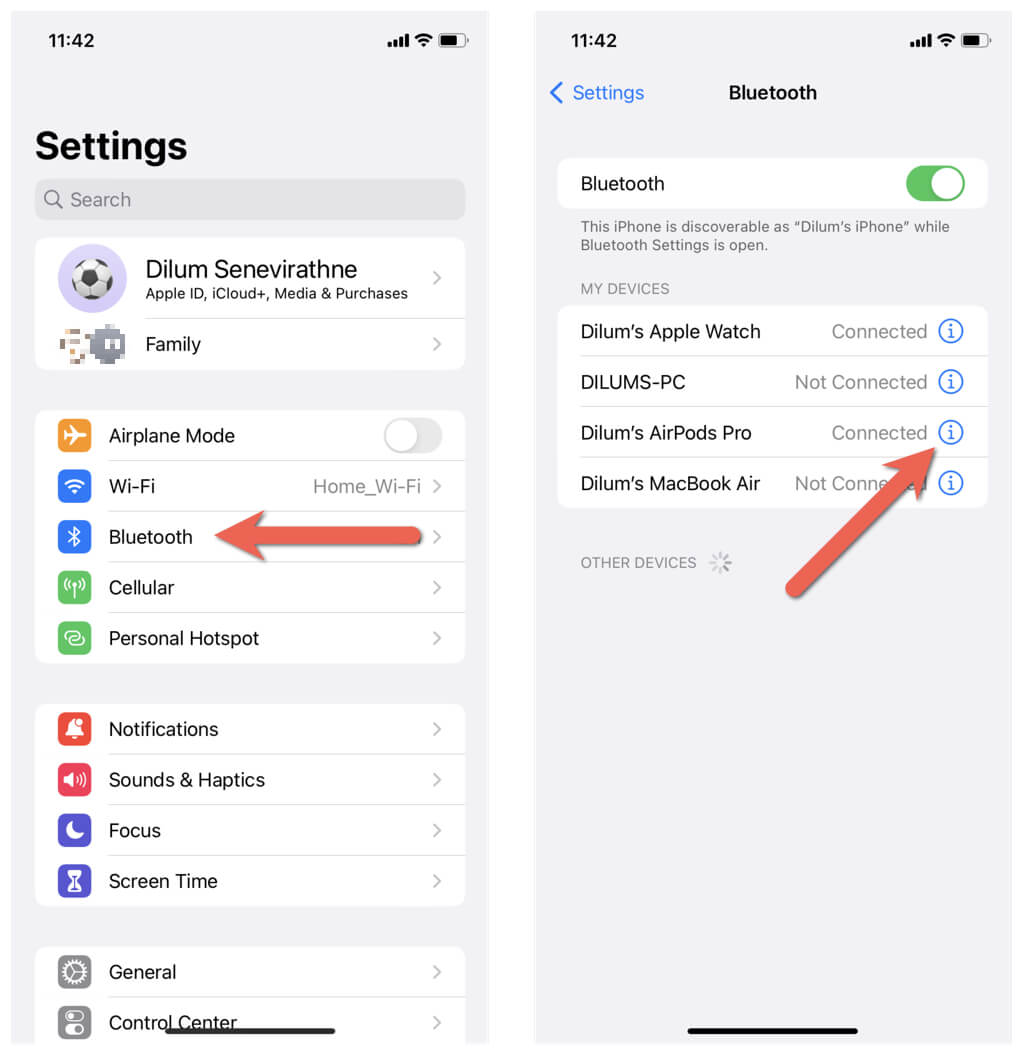Open info for Dilum's AirPods Pro
Screen dimensions: 1024x1054
click(950, 432)
